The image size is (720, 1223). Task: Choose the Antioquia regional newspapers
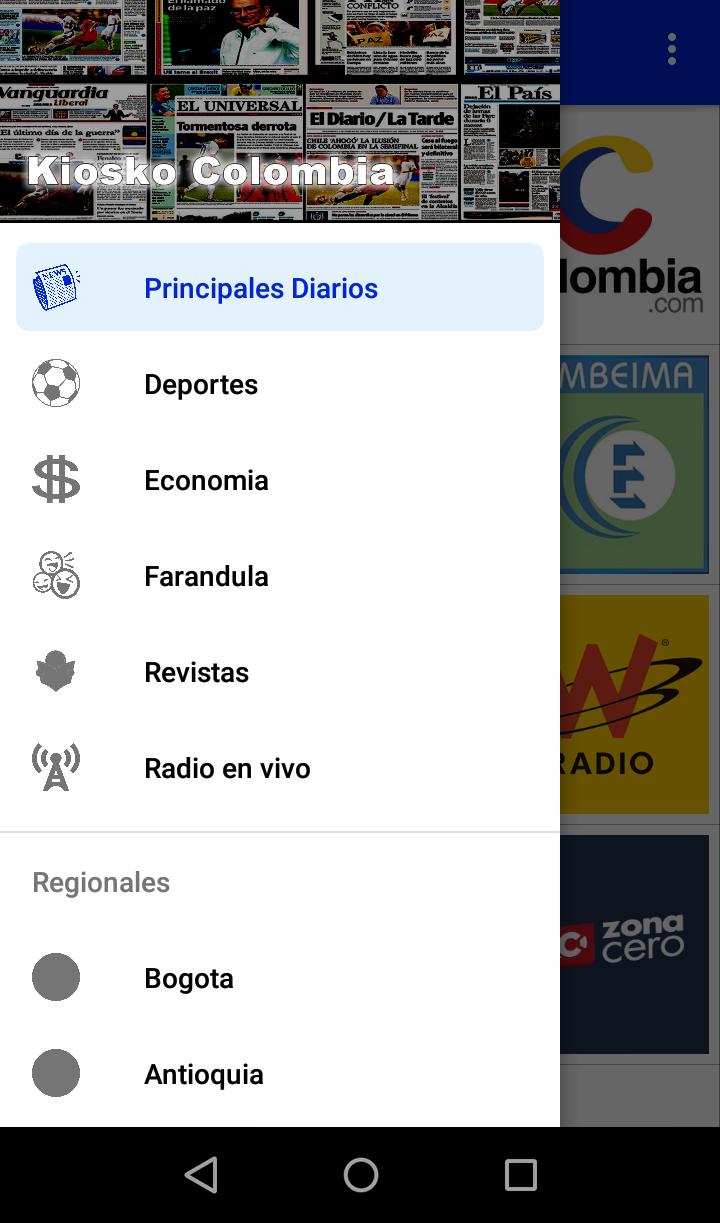(x=280, y=1074)
